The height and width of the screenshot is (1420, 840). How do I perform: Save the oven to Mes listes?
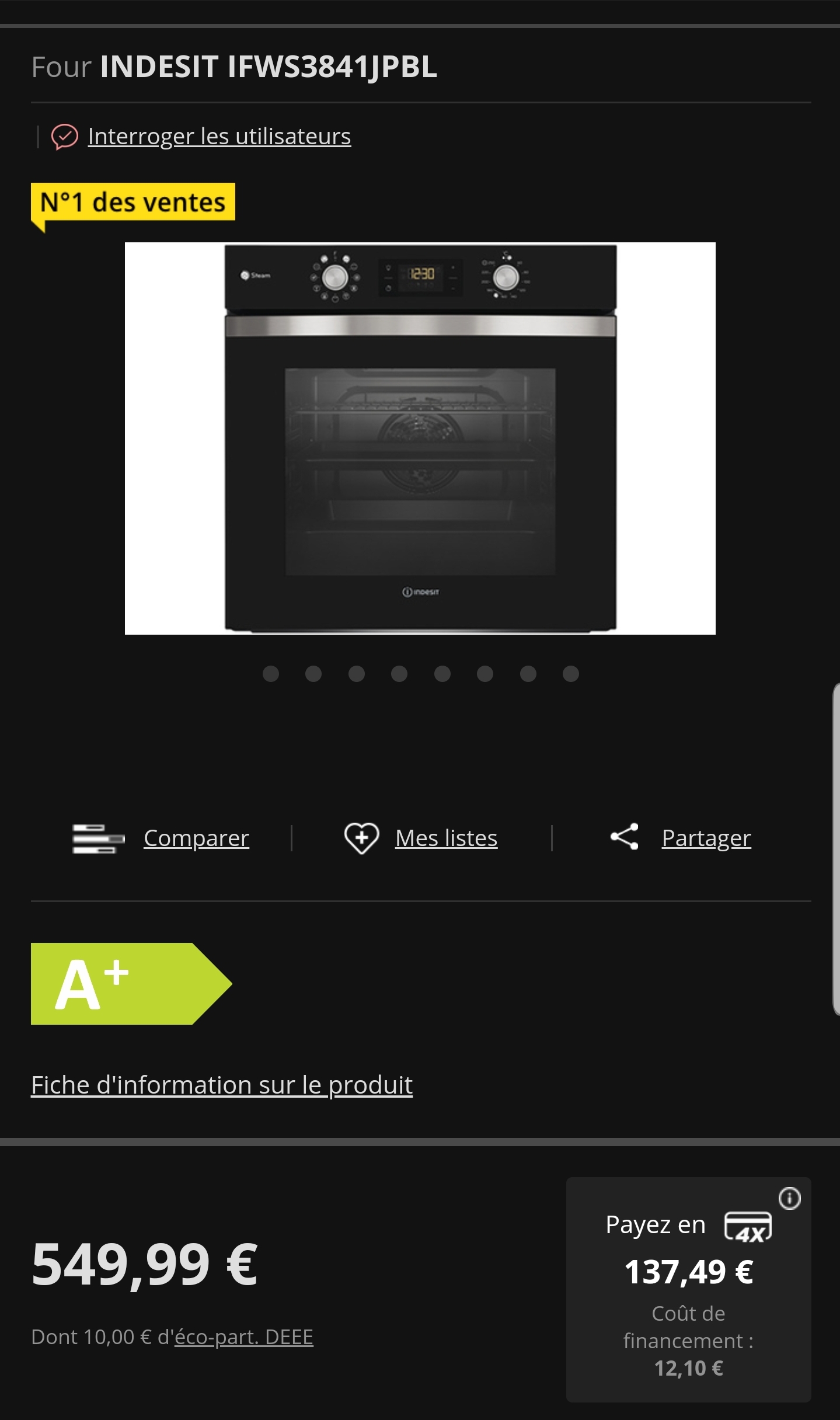[446, 838]
